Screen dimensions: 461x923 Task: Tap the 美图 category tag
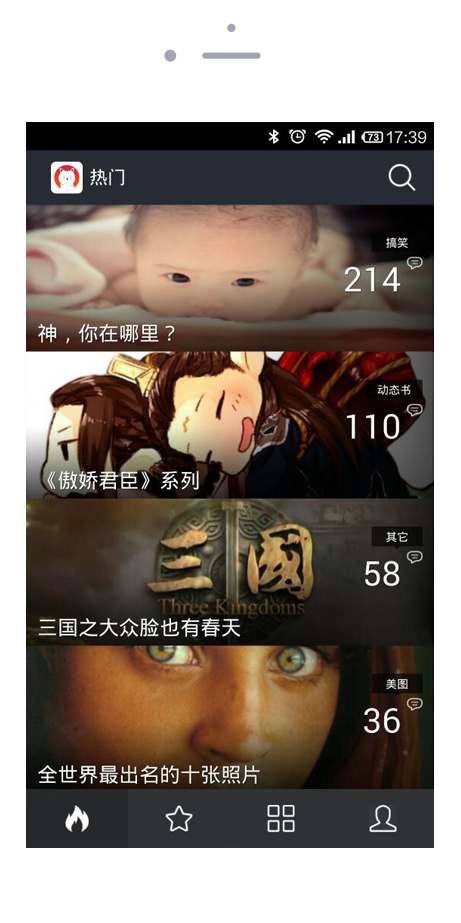397,684
